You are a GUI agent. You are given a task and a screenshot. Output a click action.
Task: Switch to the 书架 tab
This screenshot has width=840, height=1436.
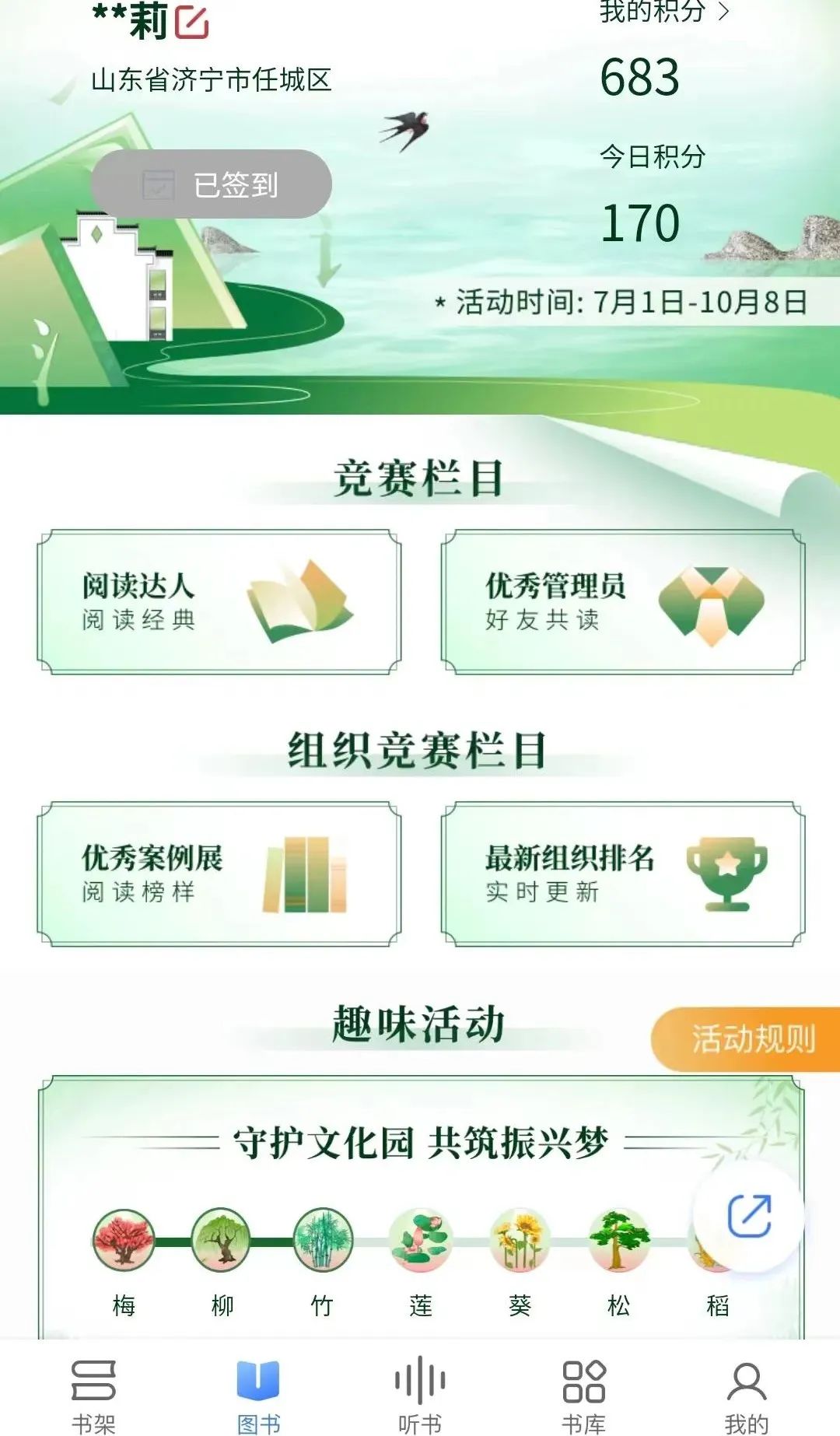click(93, 1396)
